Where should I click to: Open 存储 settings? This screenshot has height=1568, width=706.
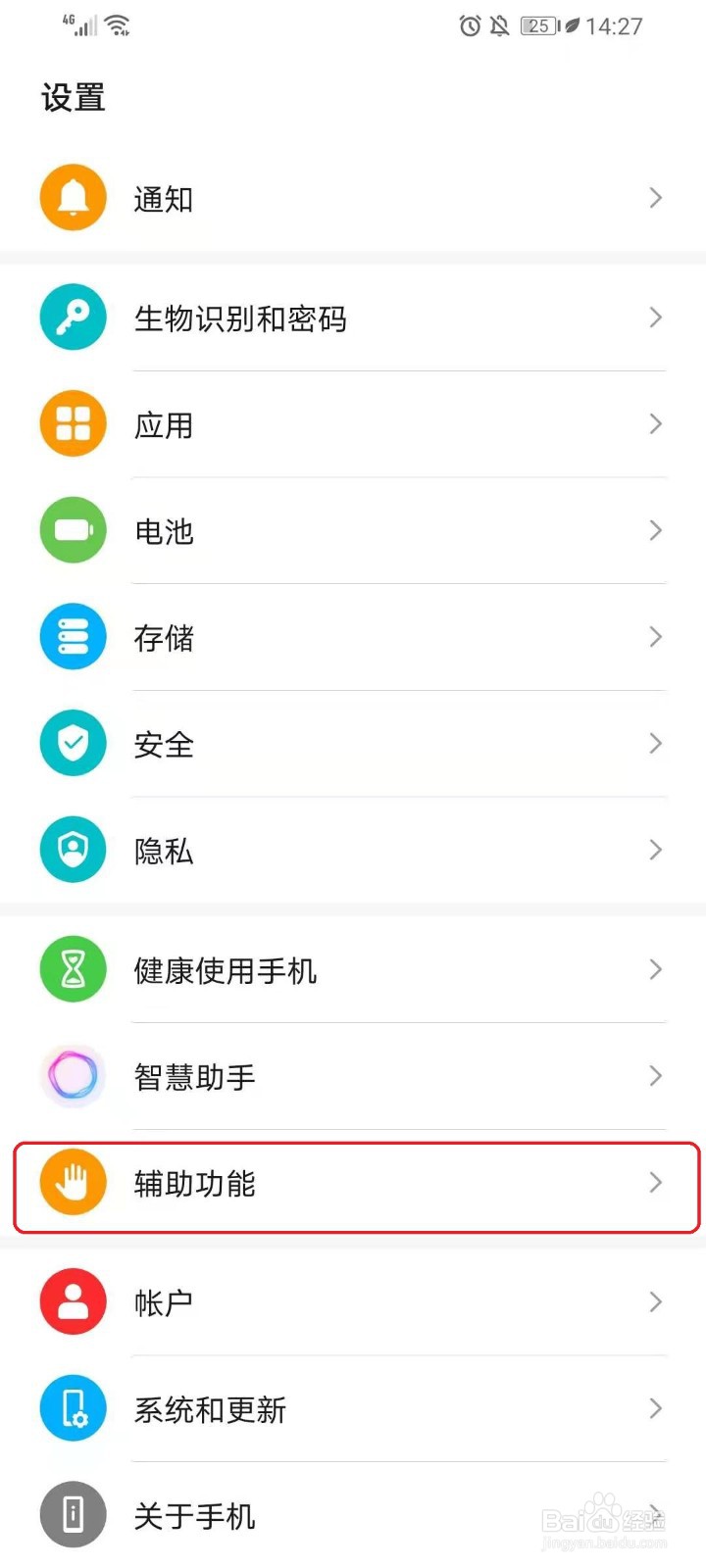click(x=353, y=637)
